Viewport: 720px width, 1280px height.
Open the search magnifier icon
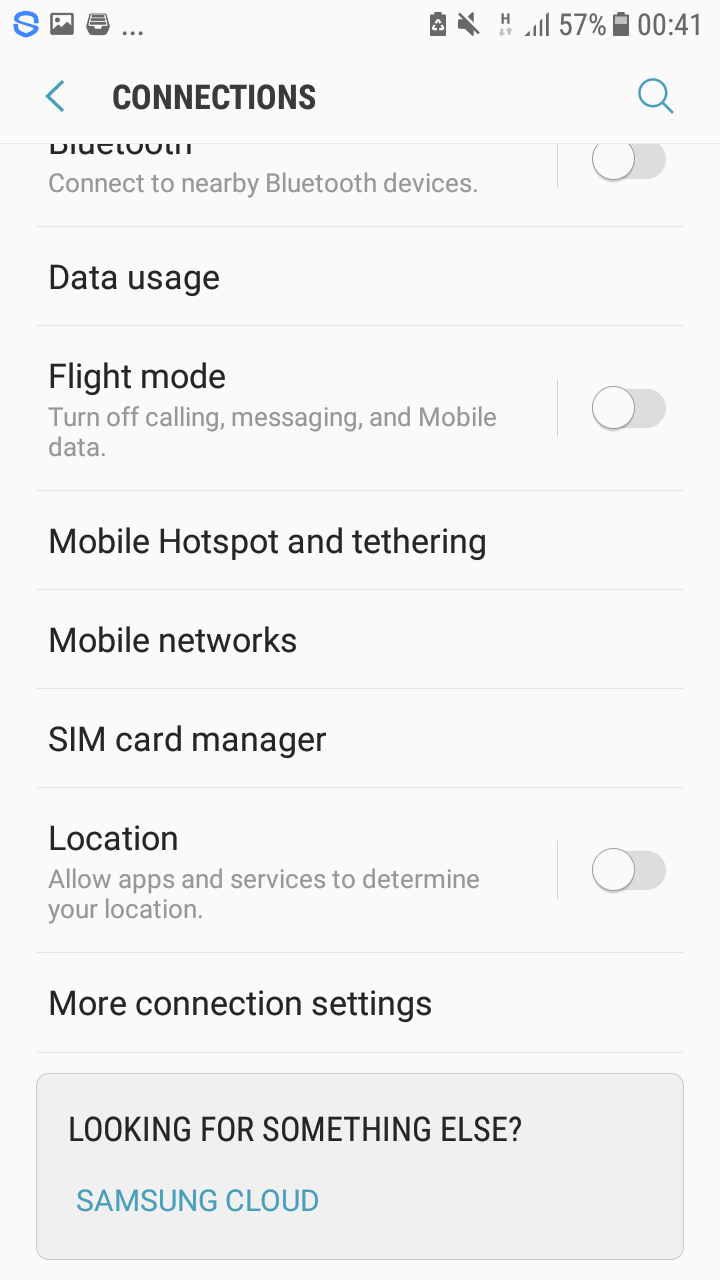coord(655,97)
